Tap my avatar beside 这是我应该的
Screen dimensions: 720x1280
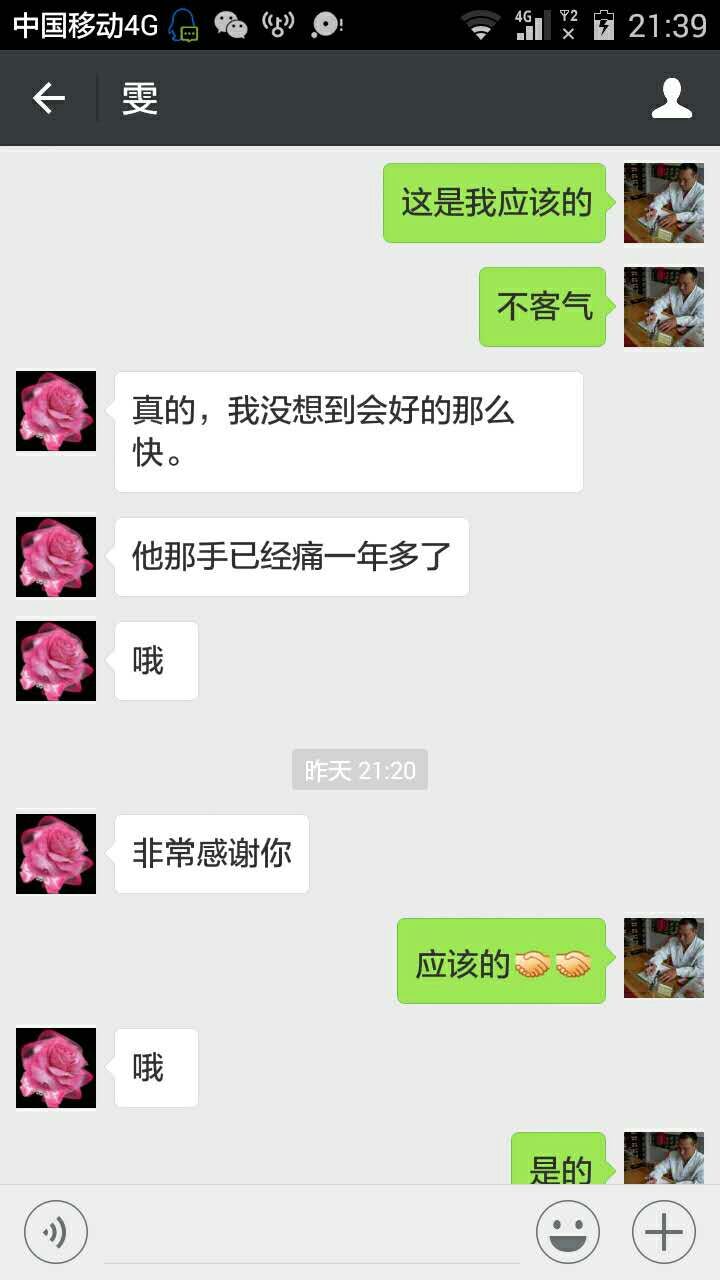[664, 203]
